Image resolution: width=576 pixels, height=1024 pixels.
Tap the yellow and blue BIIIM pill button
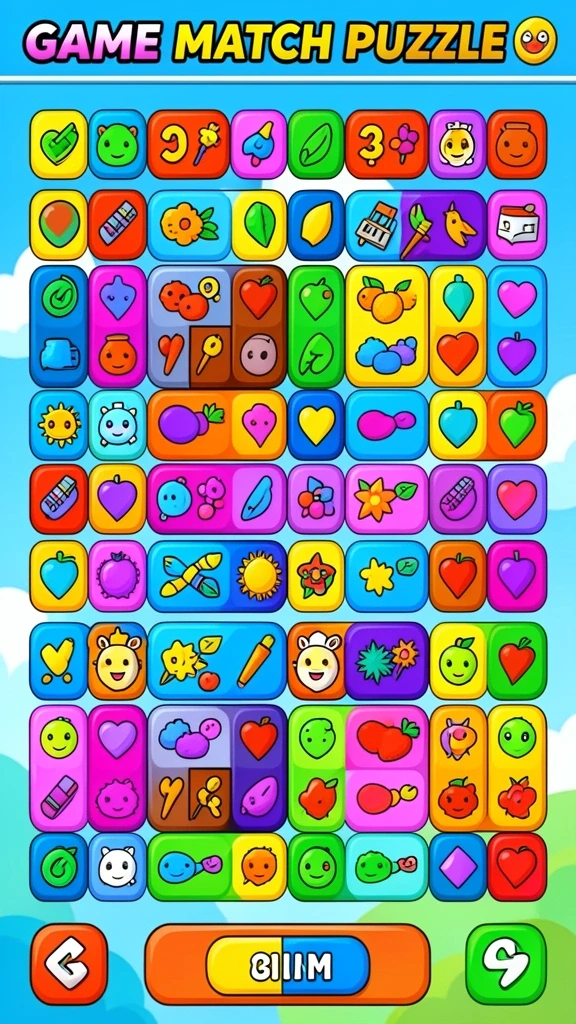(x=288, y=967)
